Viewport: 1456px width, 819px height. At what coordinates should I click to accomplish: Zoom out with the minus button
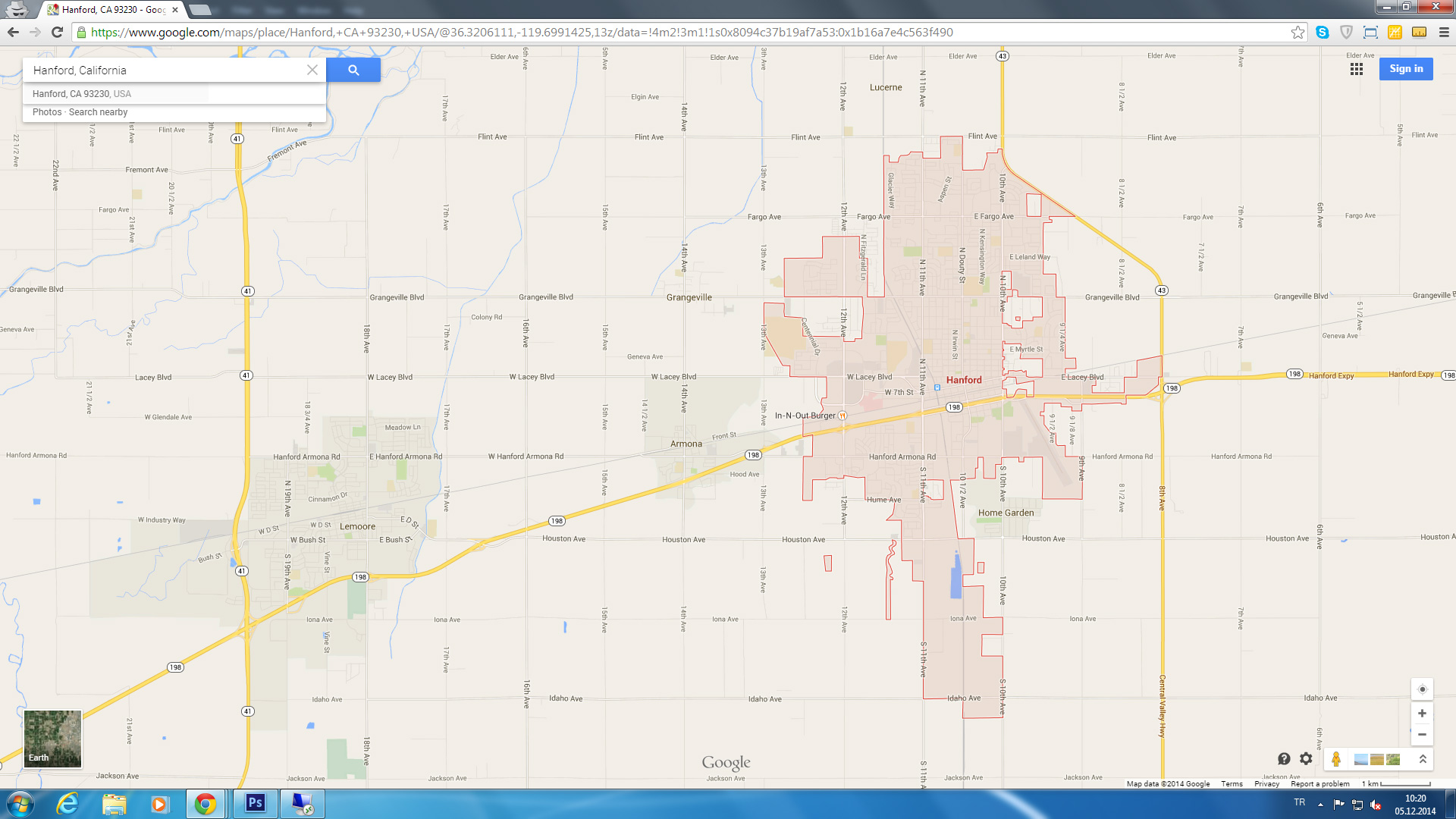pos(1422,734)
